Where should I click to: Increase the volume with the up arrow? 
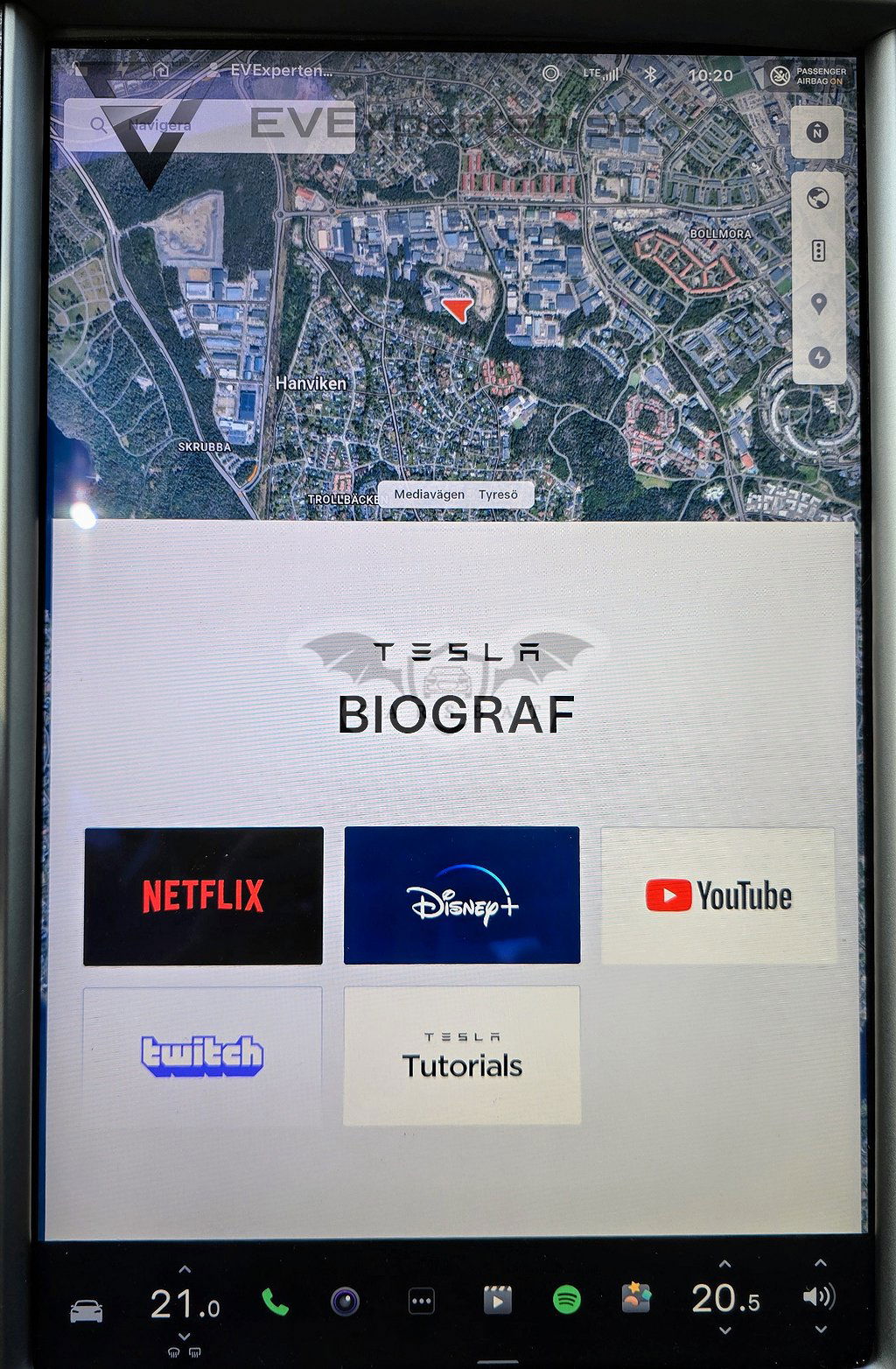coord(820,1264)
